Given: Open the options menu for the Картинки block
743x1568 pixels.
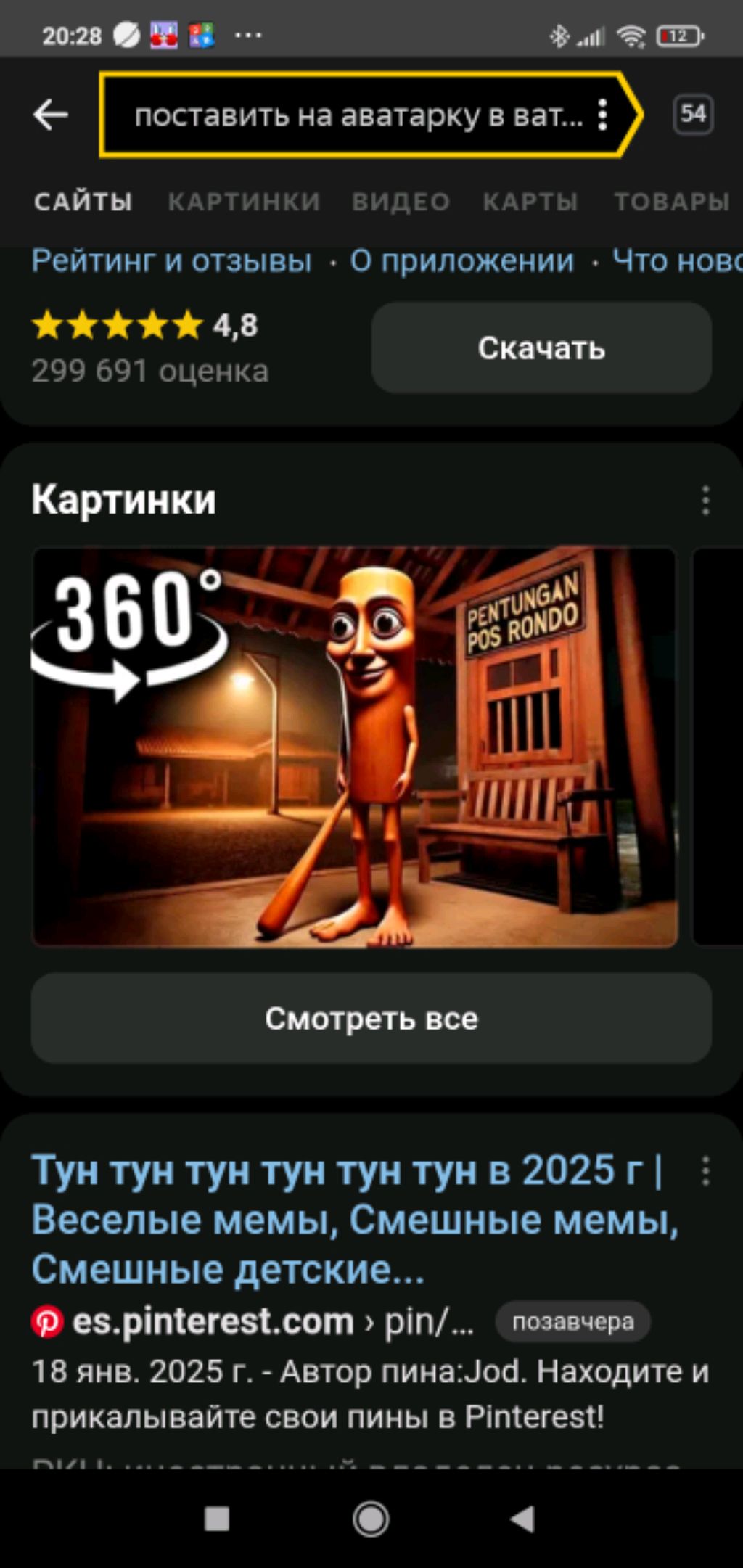Looking at the screenshot, I should [x=705, y=501].
